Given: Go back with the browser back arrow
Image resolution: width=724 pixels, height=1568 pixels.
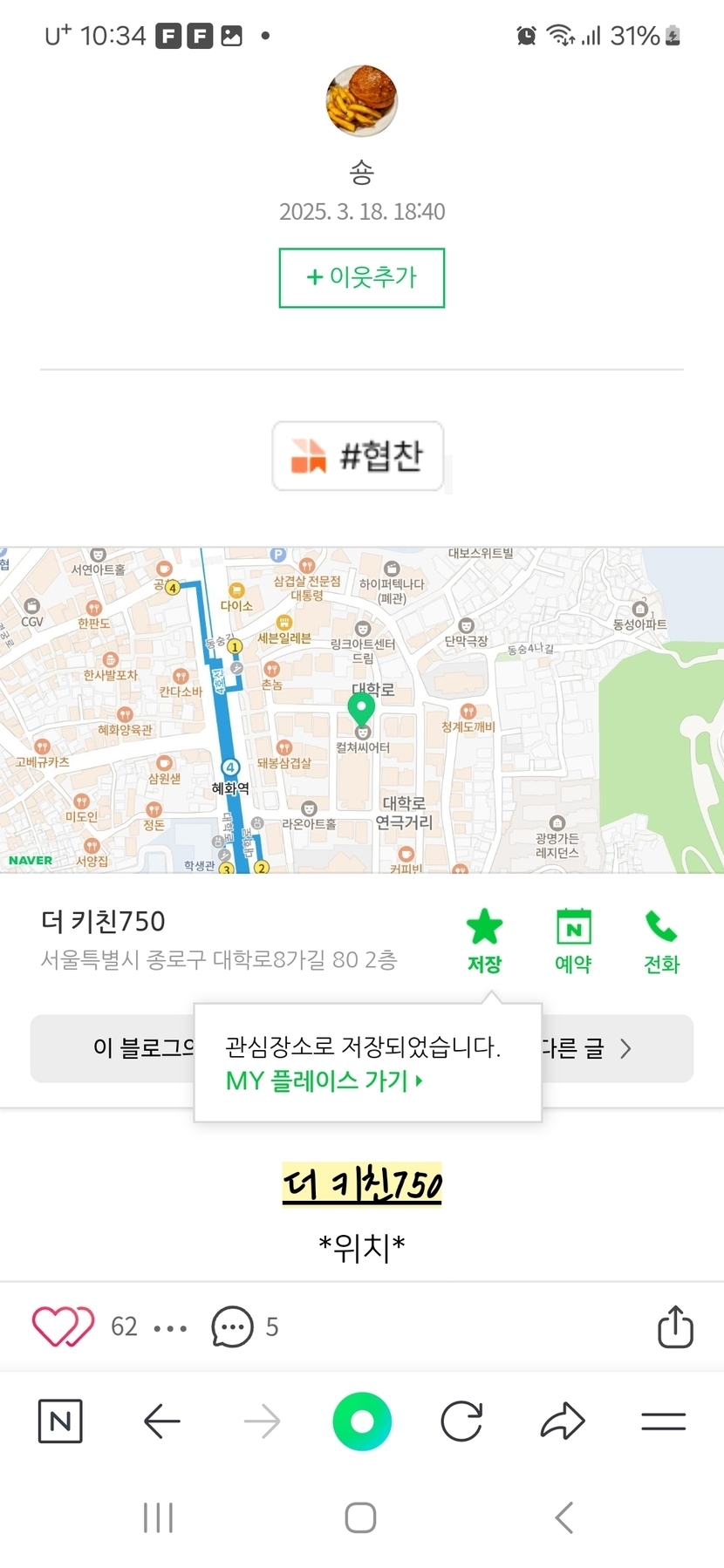Looking at the screenshot, I should pos(162,1421).
